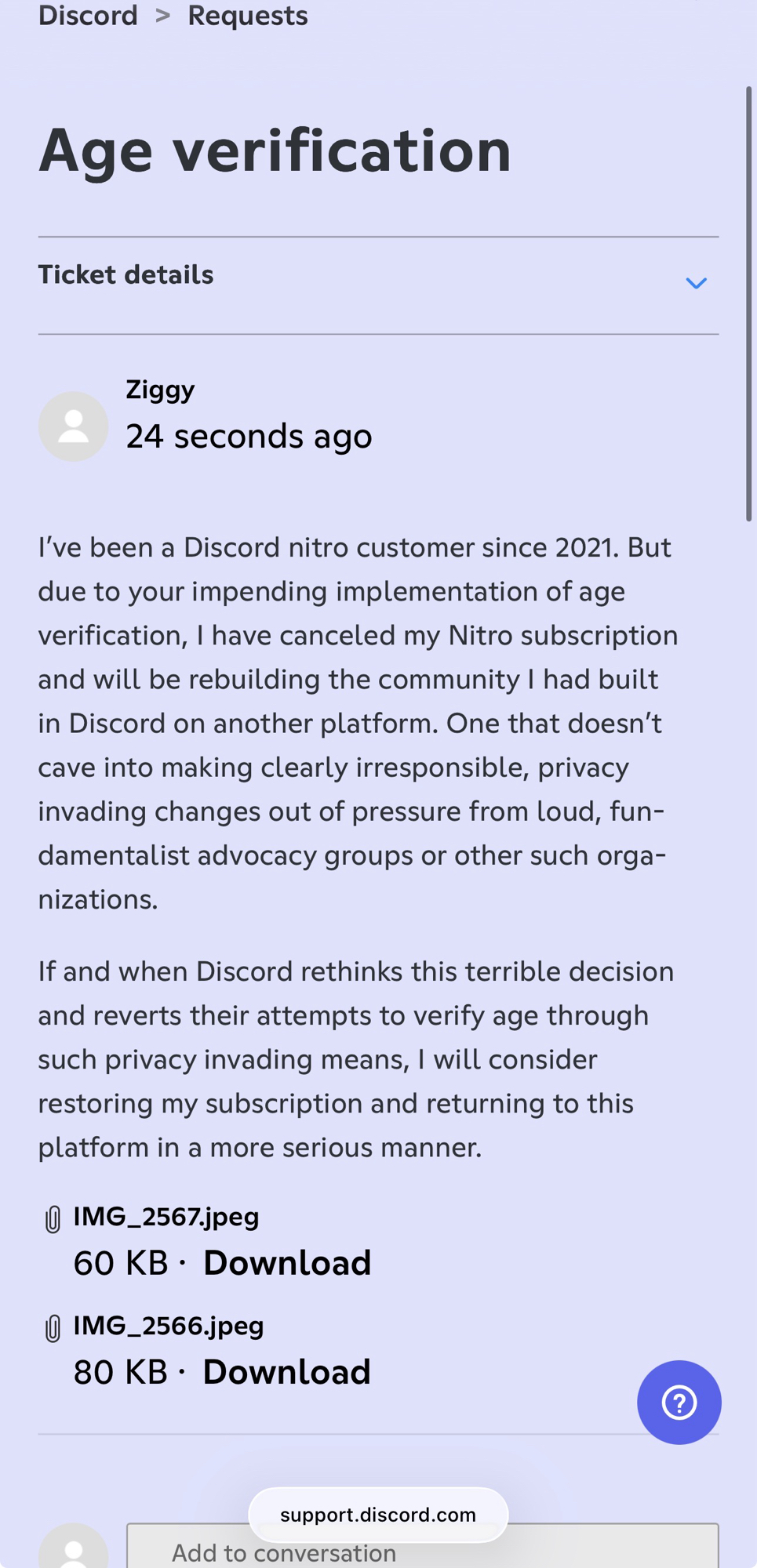
Task: Open the Requests breadcrumb link
Action: point(247,16)
